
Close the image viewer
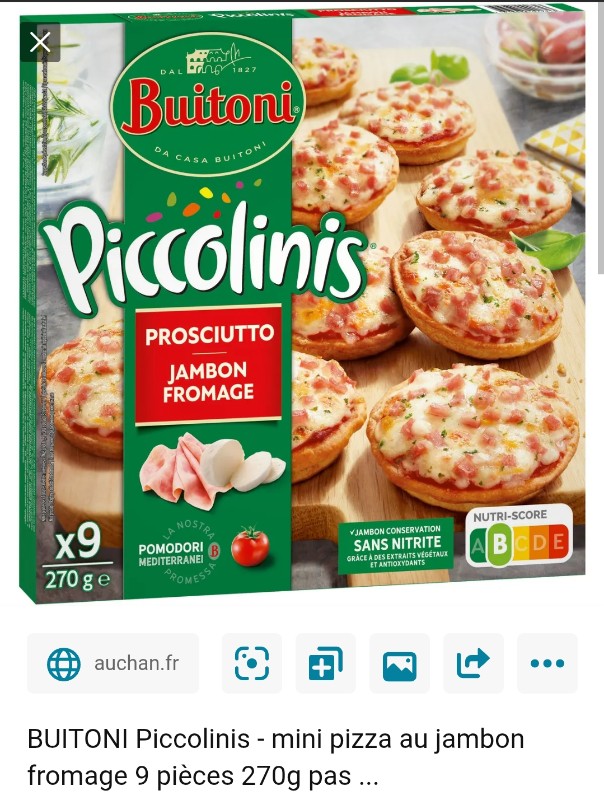point(40,42)
